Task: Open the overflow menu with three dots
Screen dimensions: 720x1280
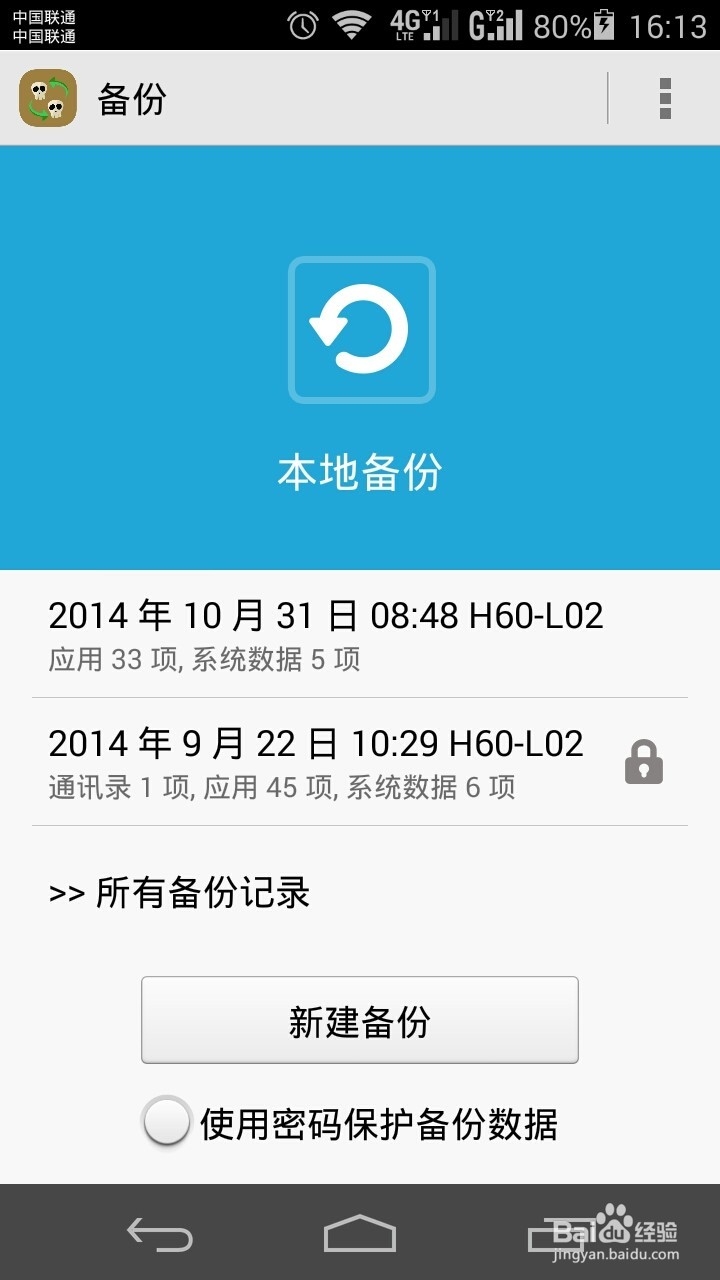Action: (665, 99)
